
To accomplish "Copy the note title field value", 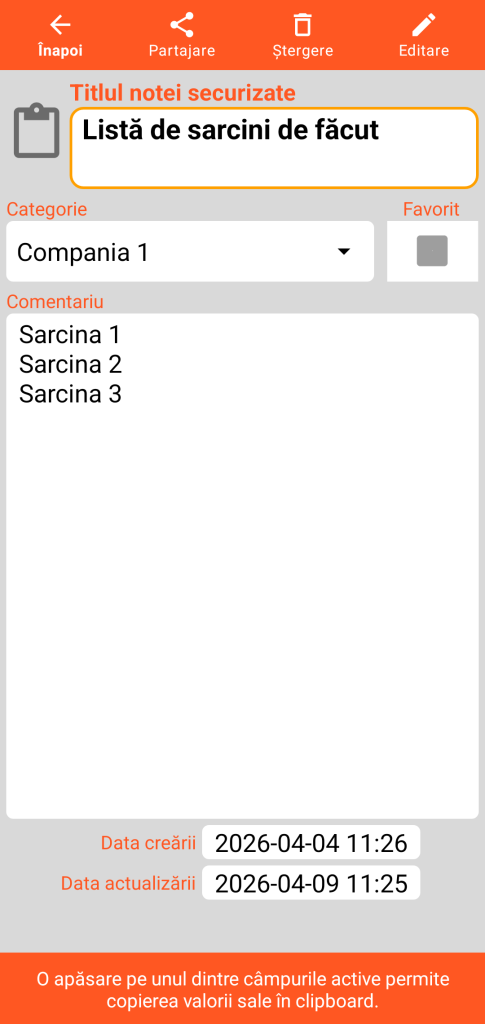I will click(274, 148).
